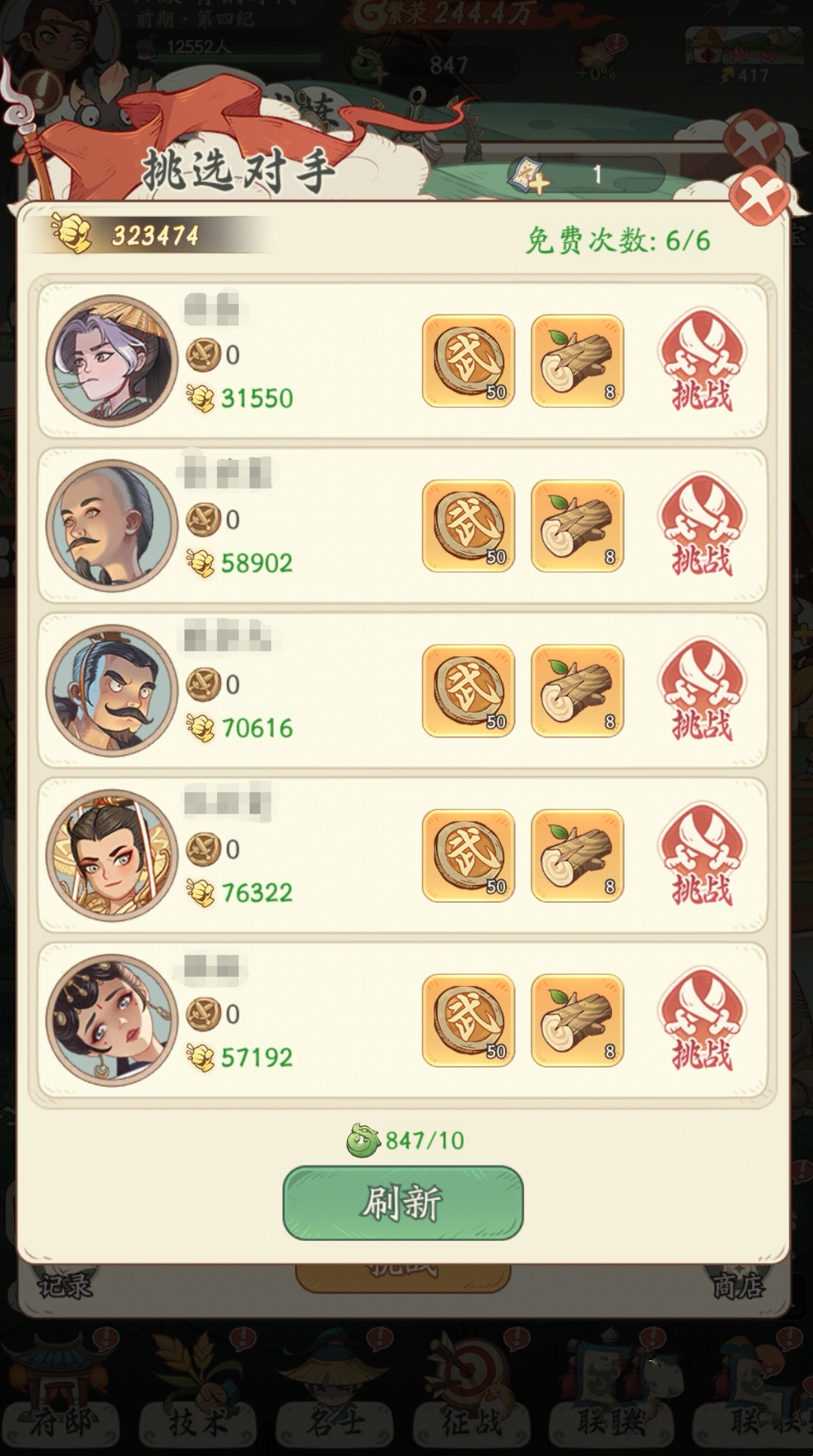Challenge the opponent with power 70616
The image size is (813, 1456).
click(701, 690)
